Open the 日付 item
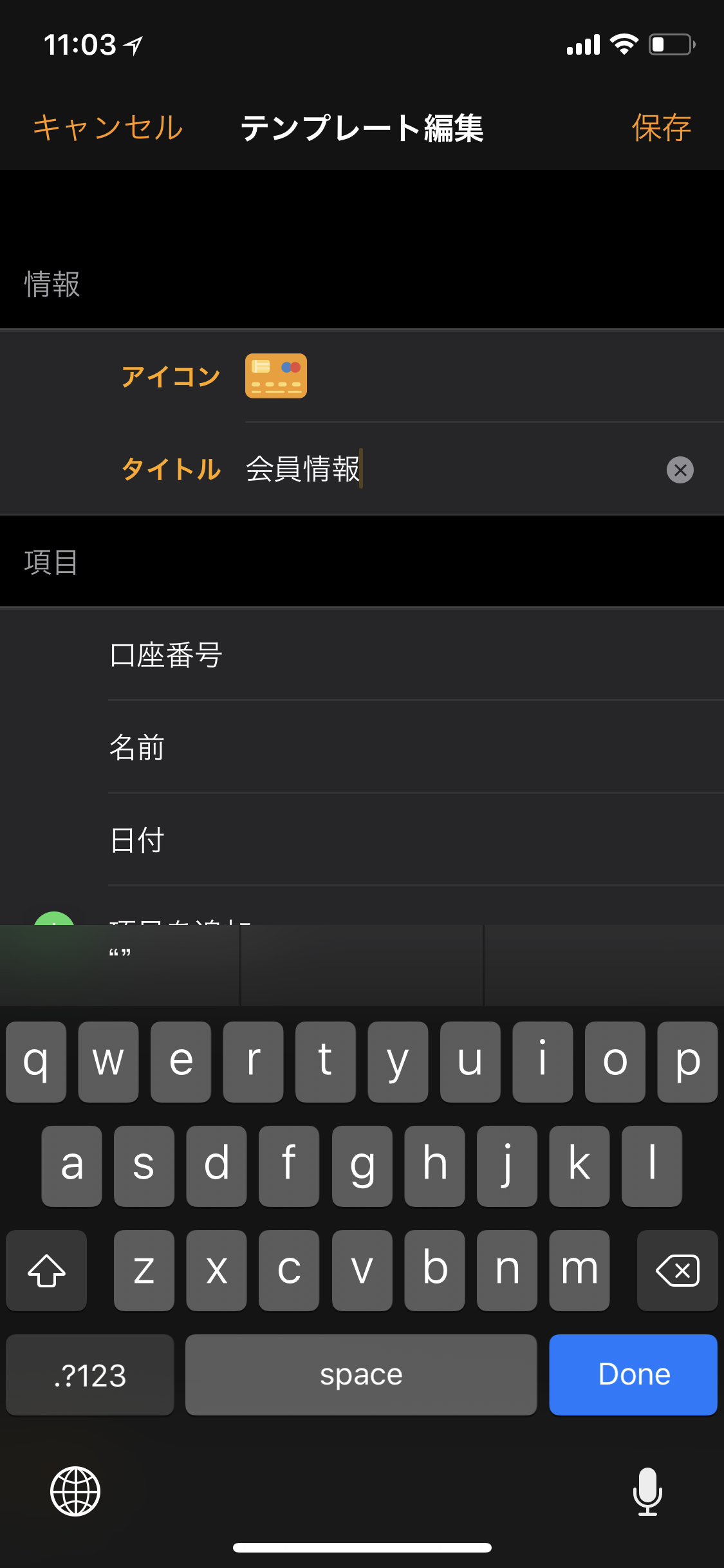The height and width of the screenshot is (1568, 724). pyautogui.click(x=412, y=841)
